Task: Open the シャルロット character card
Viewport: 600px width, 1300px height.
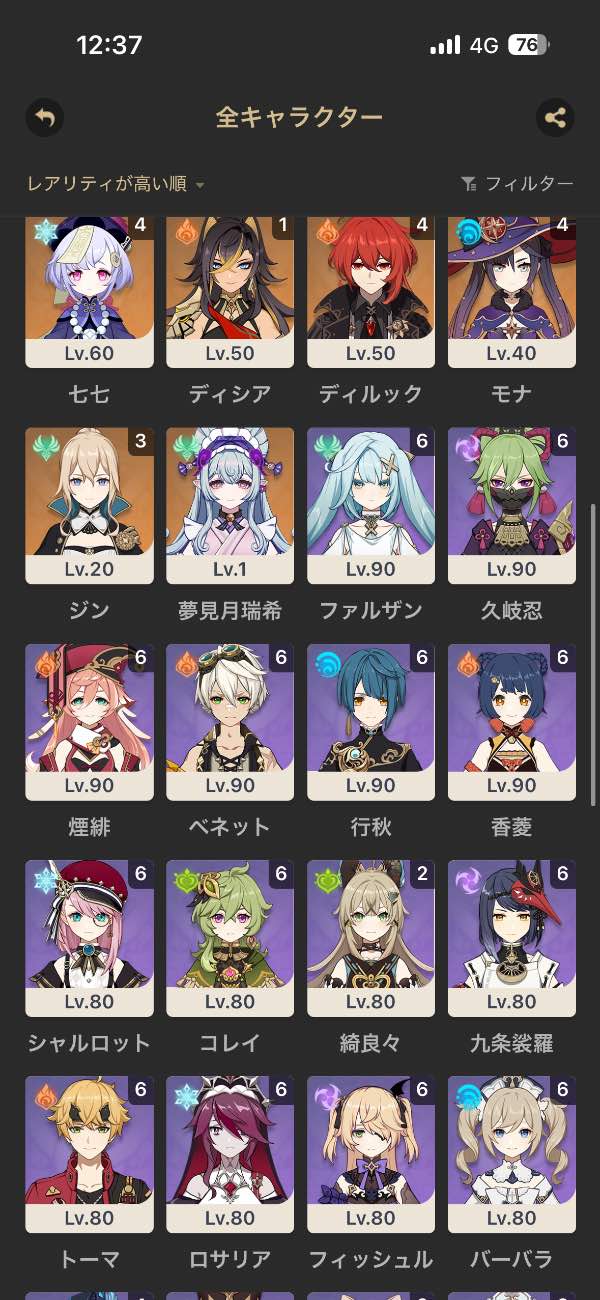Action: 89,937
